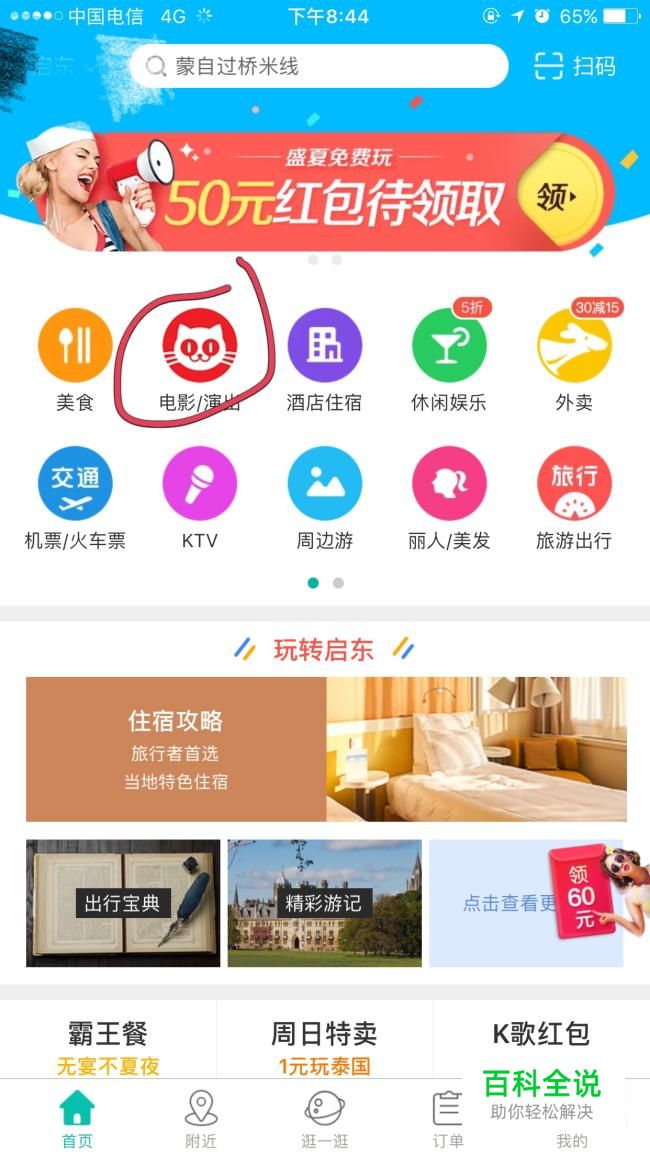Open the 住宿攻略 card
This screenshot has height=1155, width=650.
coord(326,749)
